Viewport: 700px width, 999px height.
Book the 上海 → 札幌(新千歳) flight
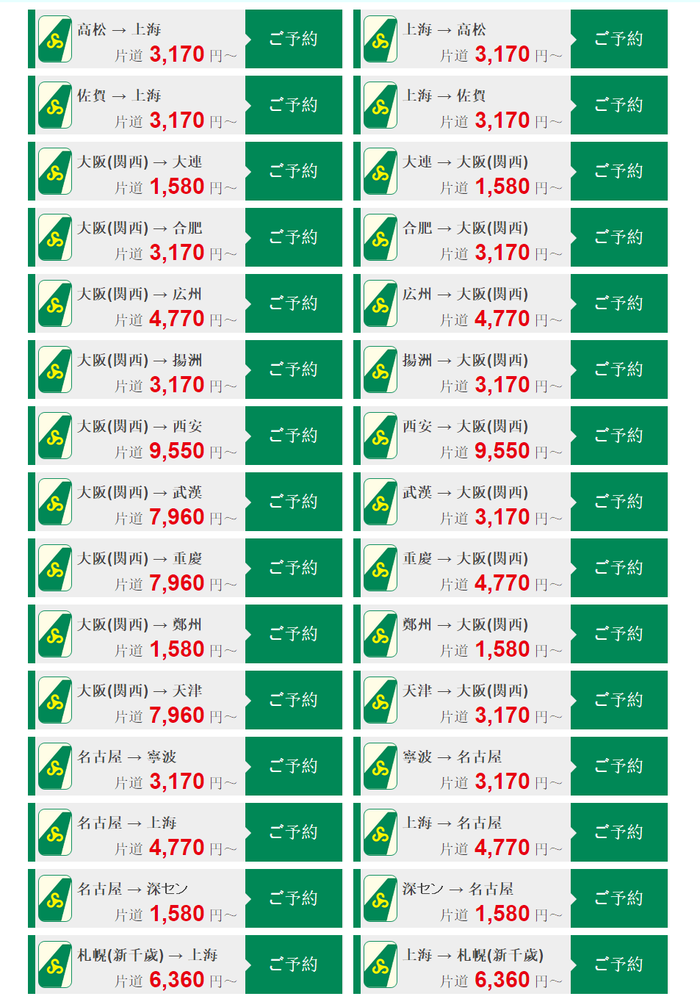tap(618, 963)
